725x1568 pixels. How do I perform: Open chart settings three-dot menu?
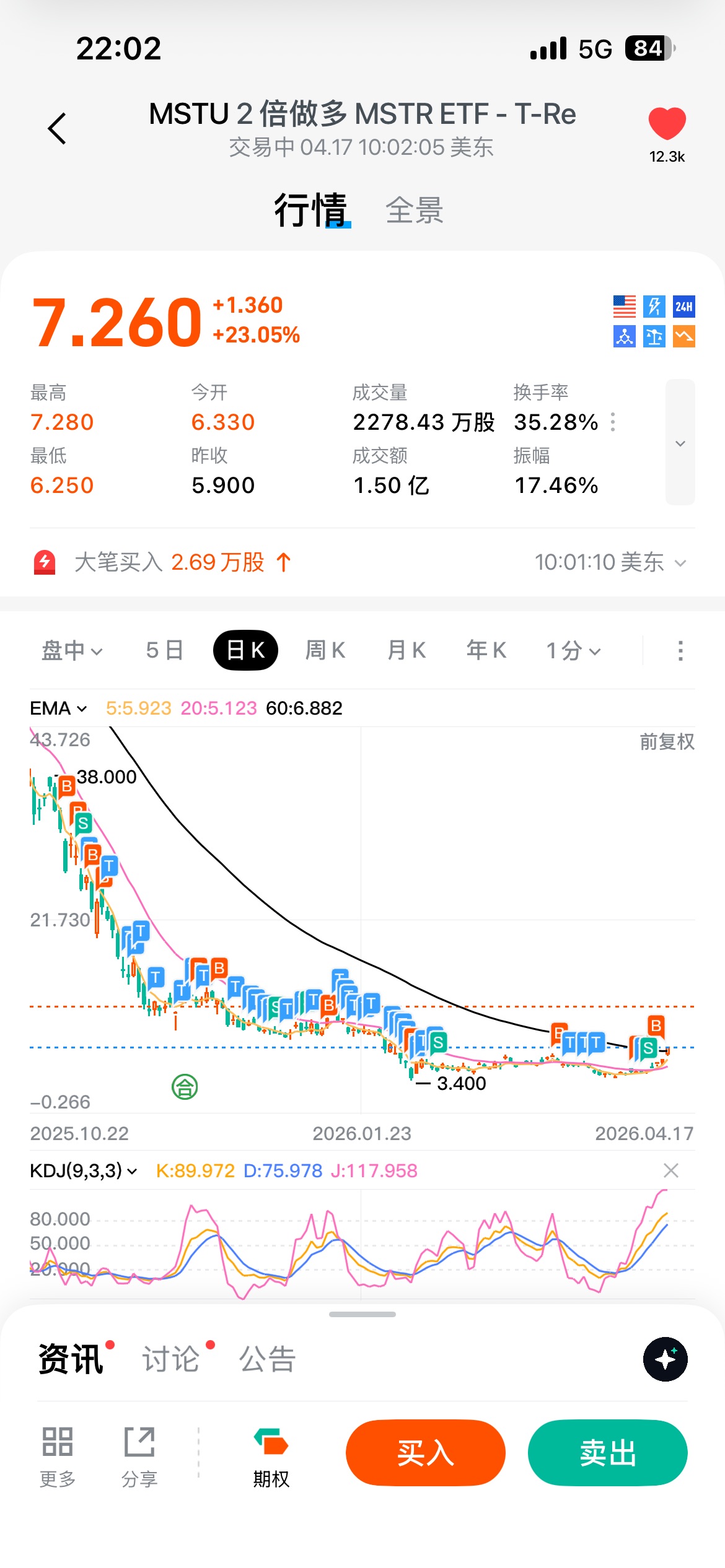680,651
